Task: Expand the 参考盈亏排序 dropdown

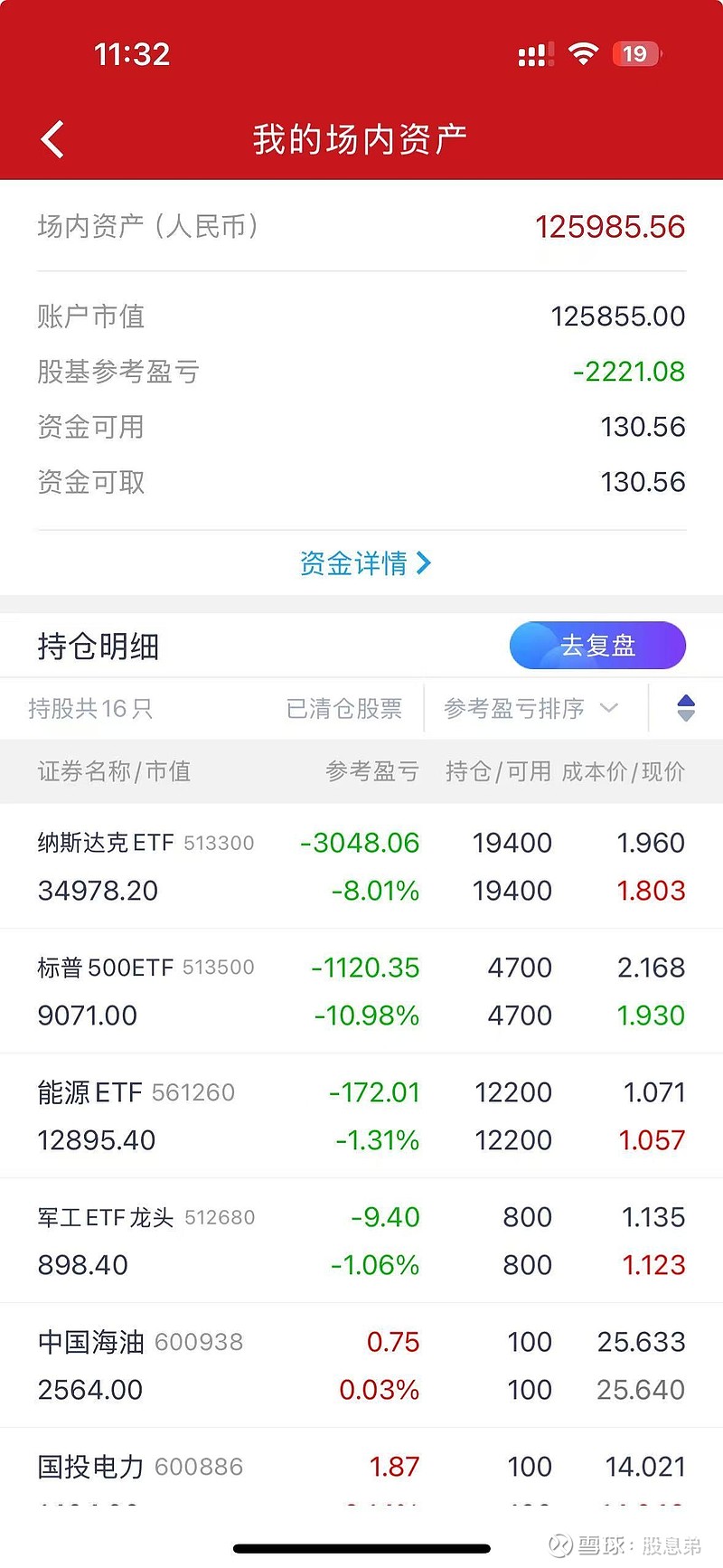Action: [531, 708]
